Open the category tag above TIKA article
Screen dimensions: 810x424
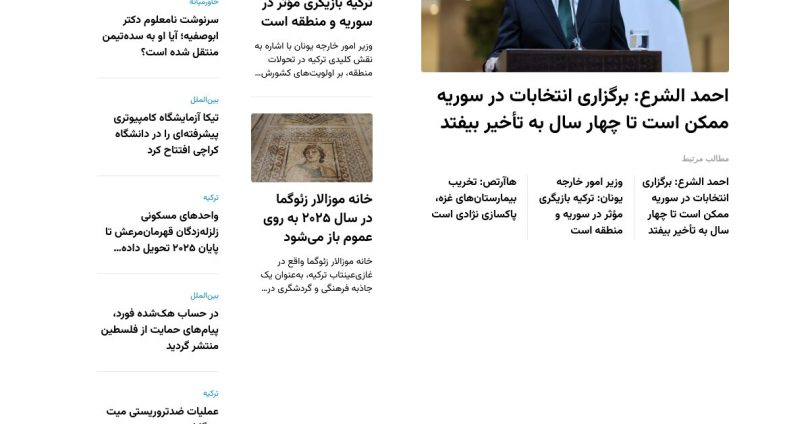point(205,100)
